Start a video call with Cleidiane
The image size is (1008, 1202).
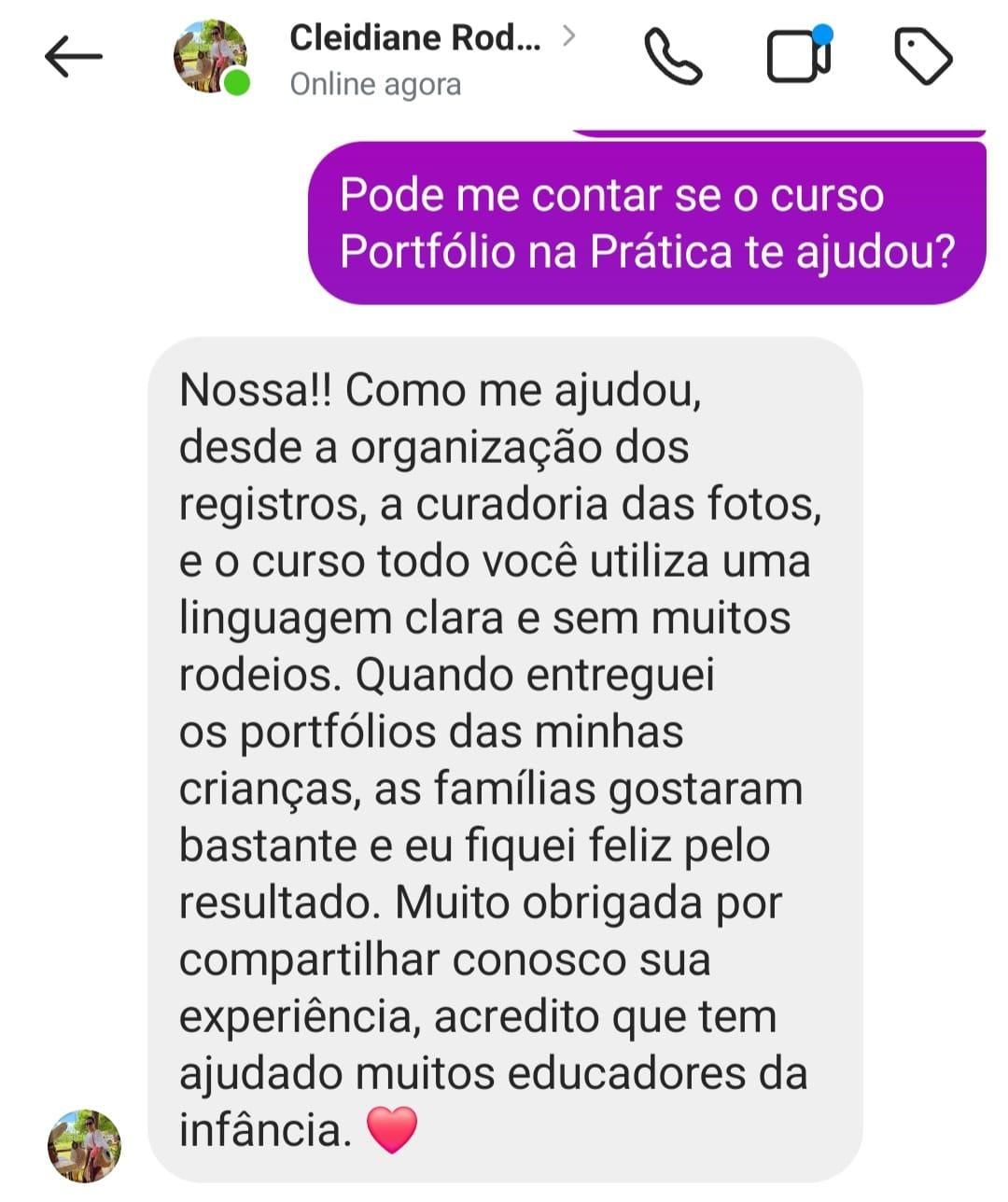point(798,57)
